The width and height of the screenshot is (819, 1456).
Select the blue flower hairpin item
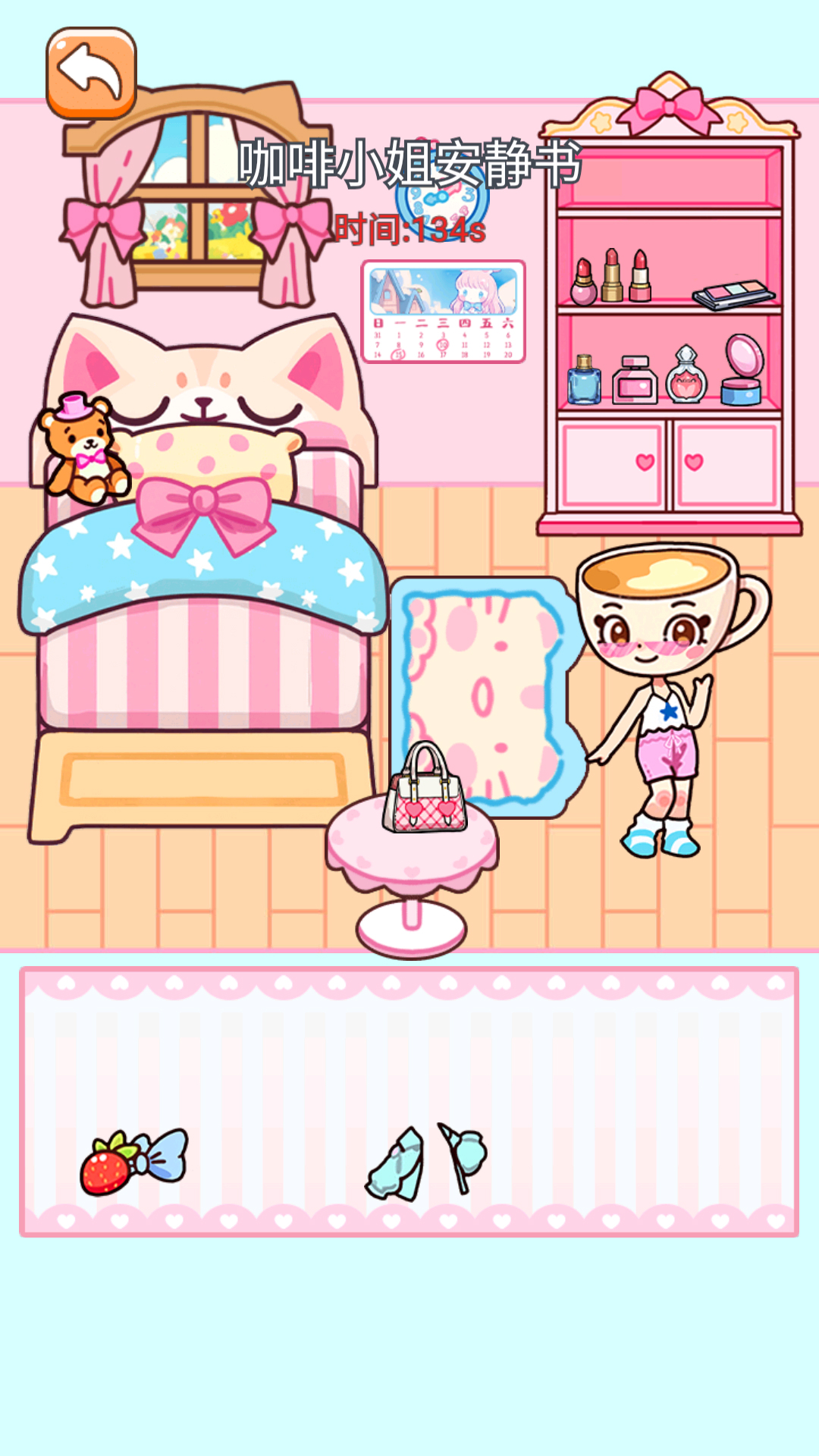[x=463, y=1156]
